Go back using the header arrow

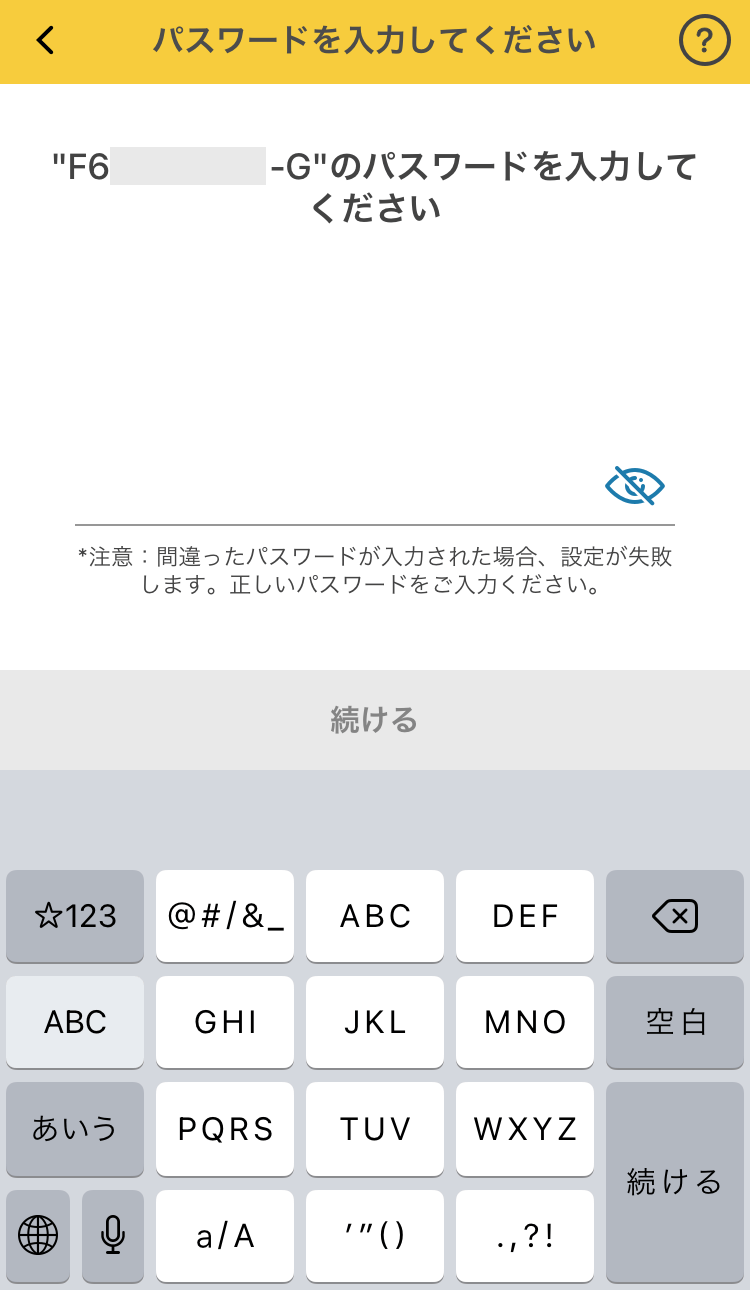click(x=45, y=41)
